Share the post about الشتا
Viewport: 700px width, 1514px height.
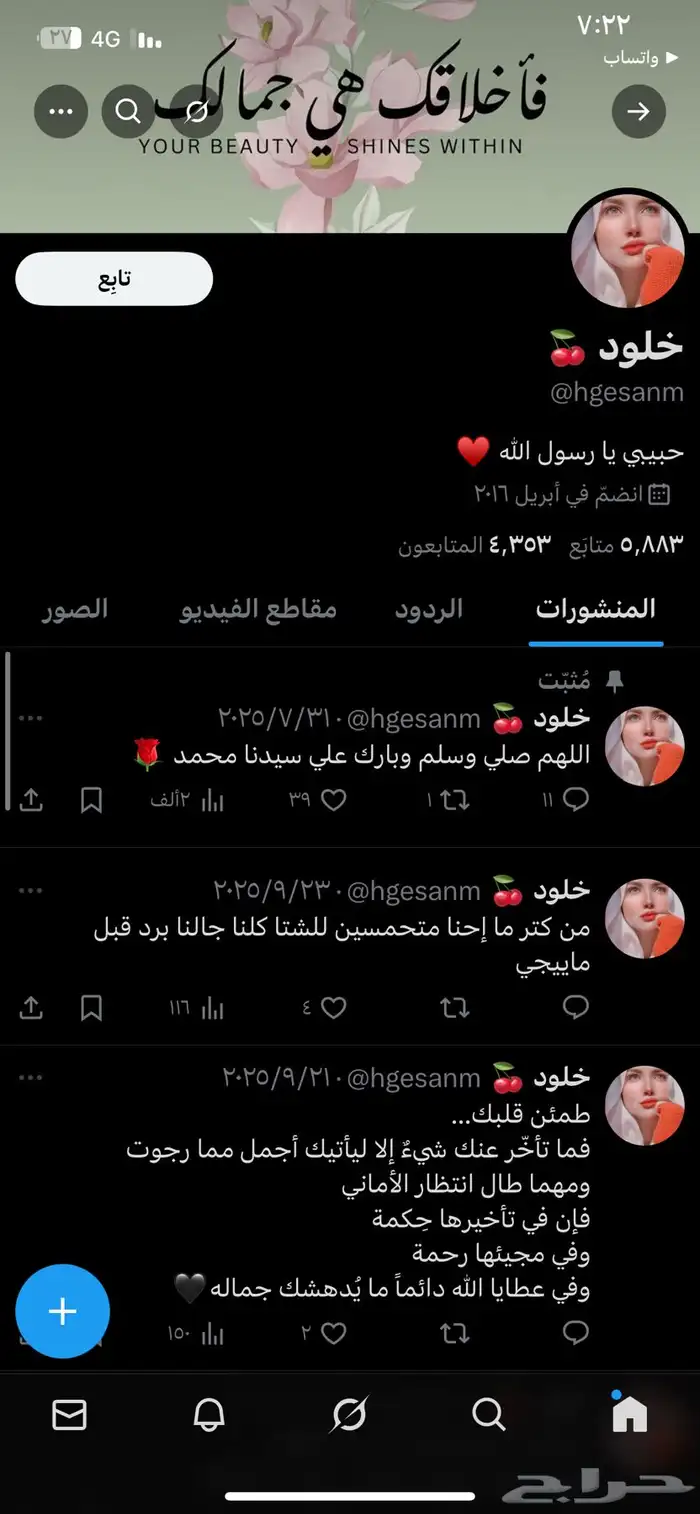pos(31,1008)
